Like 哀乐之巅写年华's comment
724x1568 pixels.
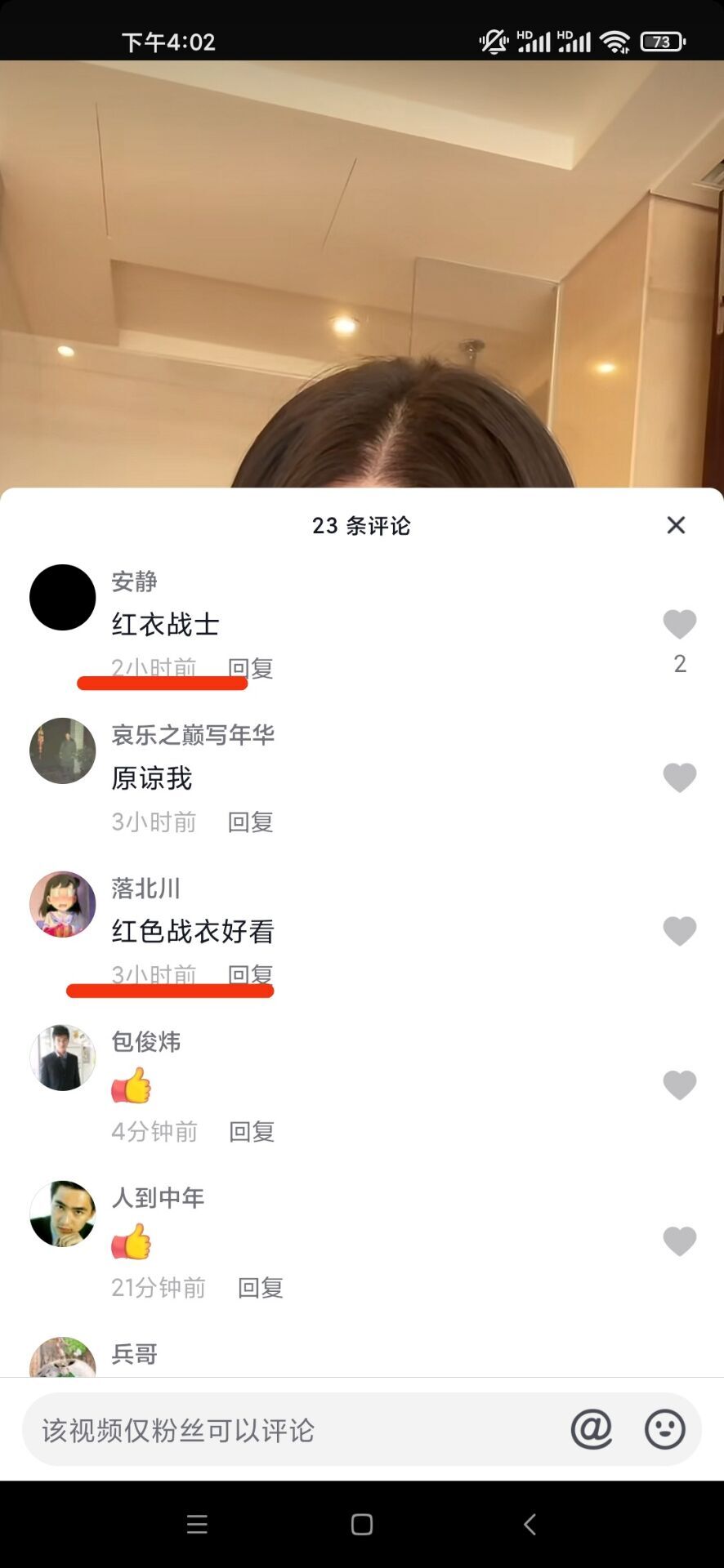pos(679,777)
